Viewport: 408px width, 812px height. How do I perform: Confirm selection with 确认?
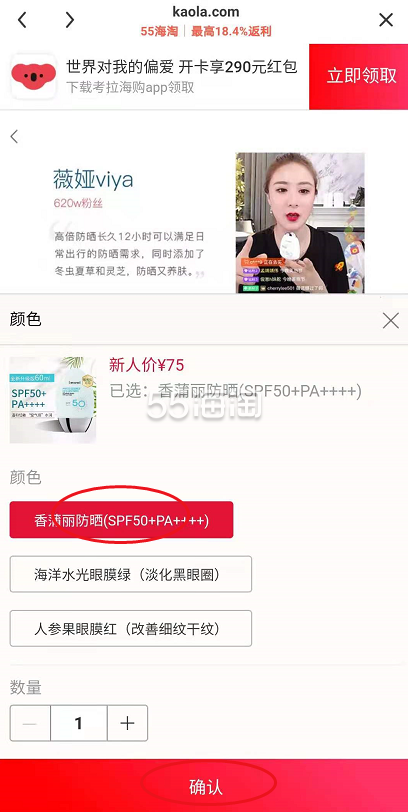(204, 786)
